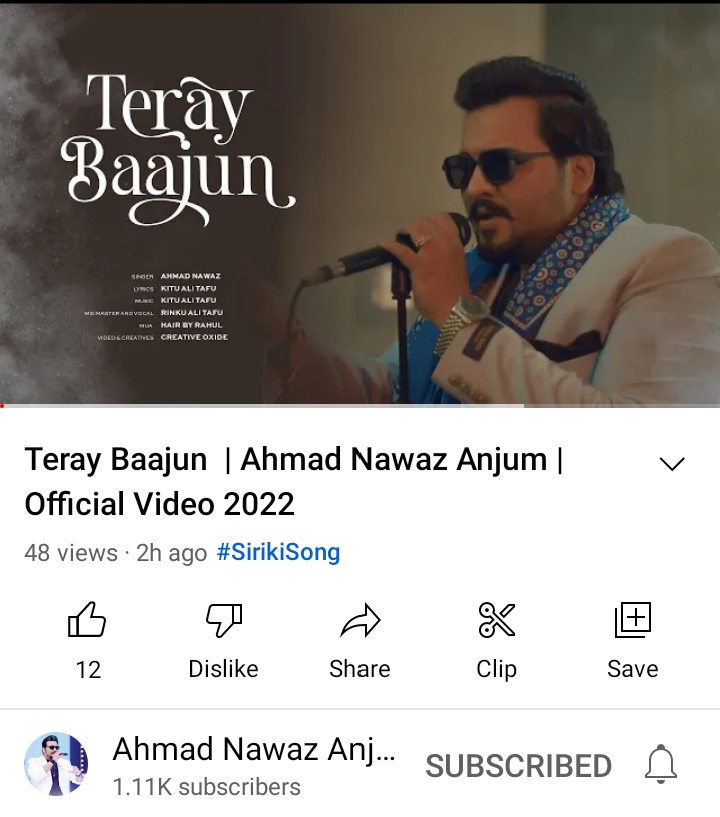This screenshot has width=720, height=817.
Task: Expand the video description chevron
Action: pyautogui.click(x=672, y=464)
